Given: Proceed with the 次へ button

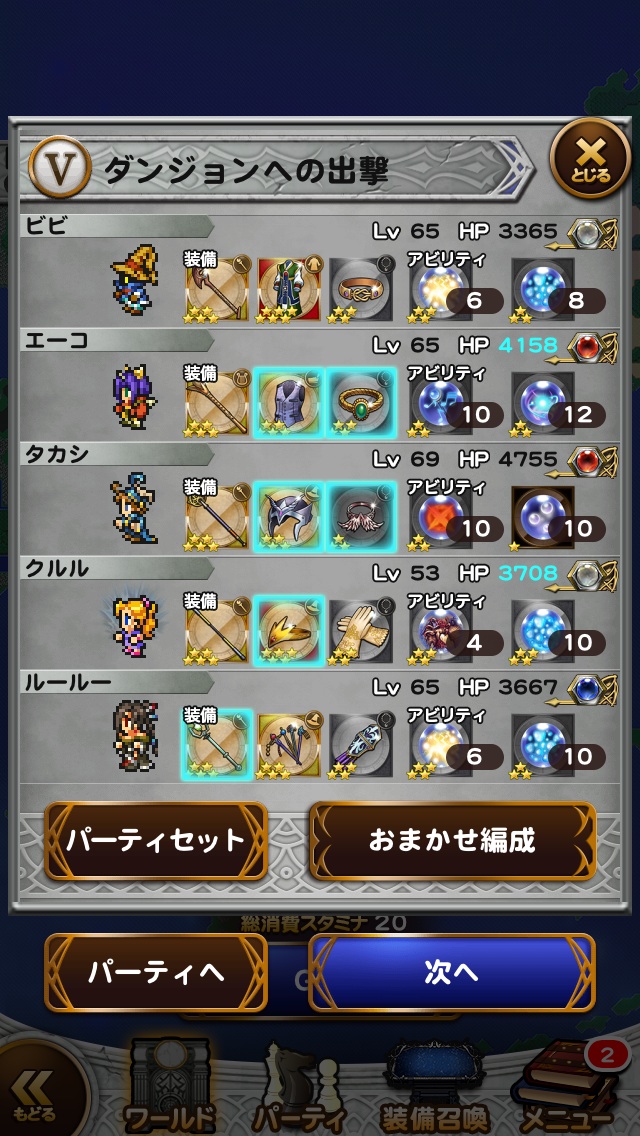Looking at the screenshot, I should 452,972.
